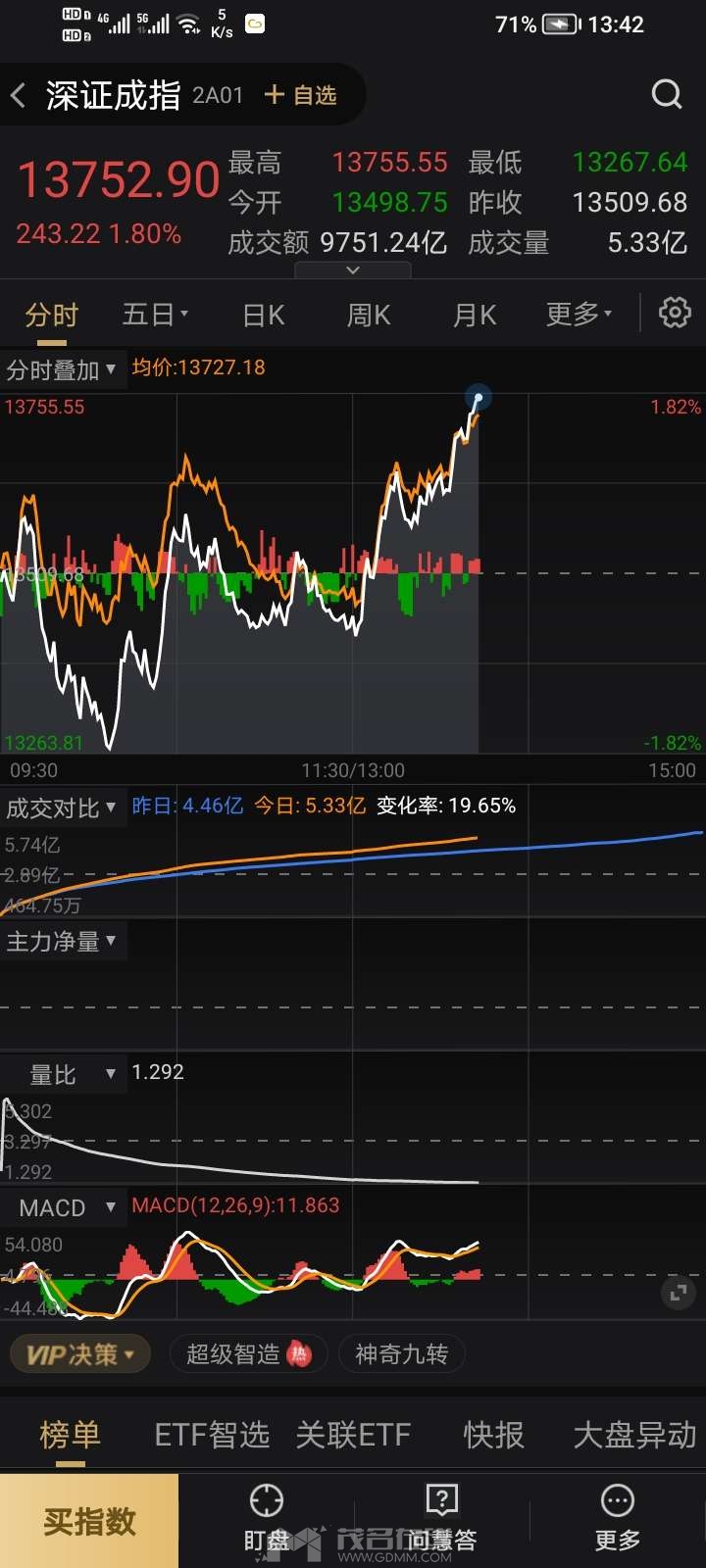Open the 主力净量 indicator dropdown

[x=63, y=942]
